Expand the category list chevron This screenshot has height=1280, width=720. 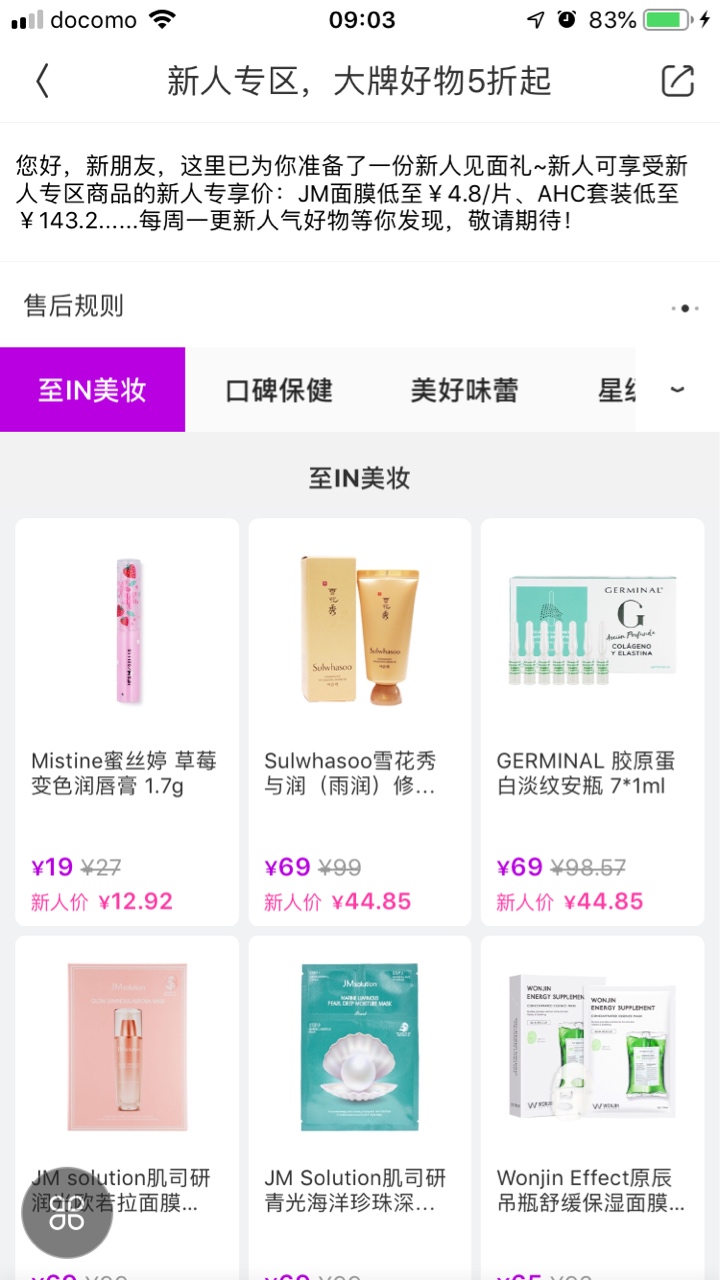pos(677,390)
